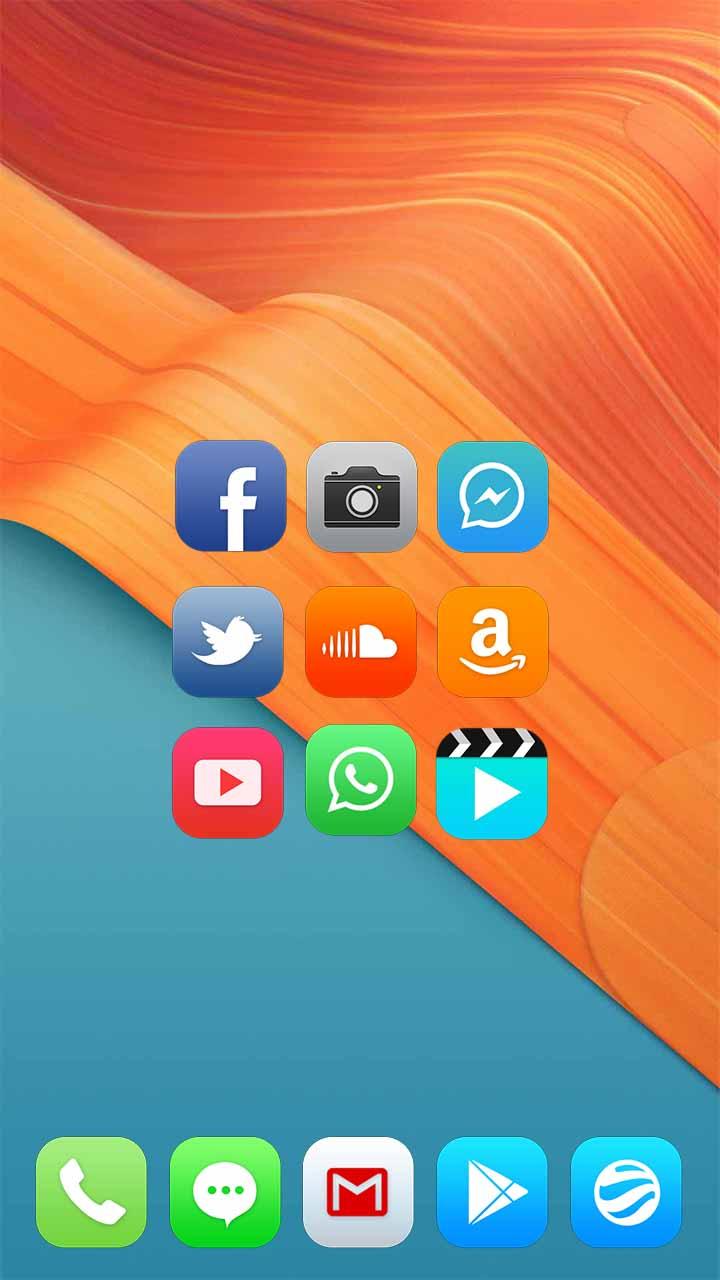Screen dimensions: 720x1280
Task: Open Messenger
Action: pyautogui.click(x=492, y=496)
